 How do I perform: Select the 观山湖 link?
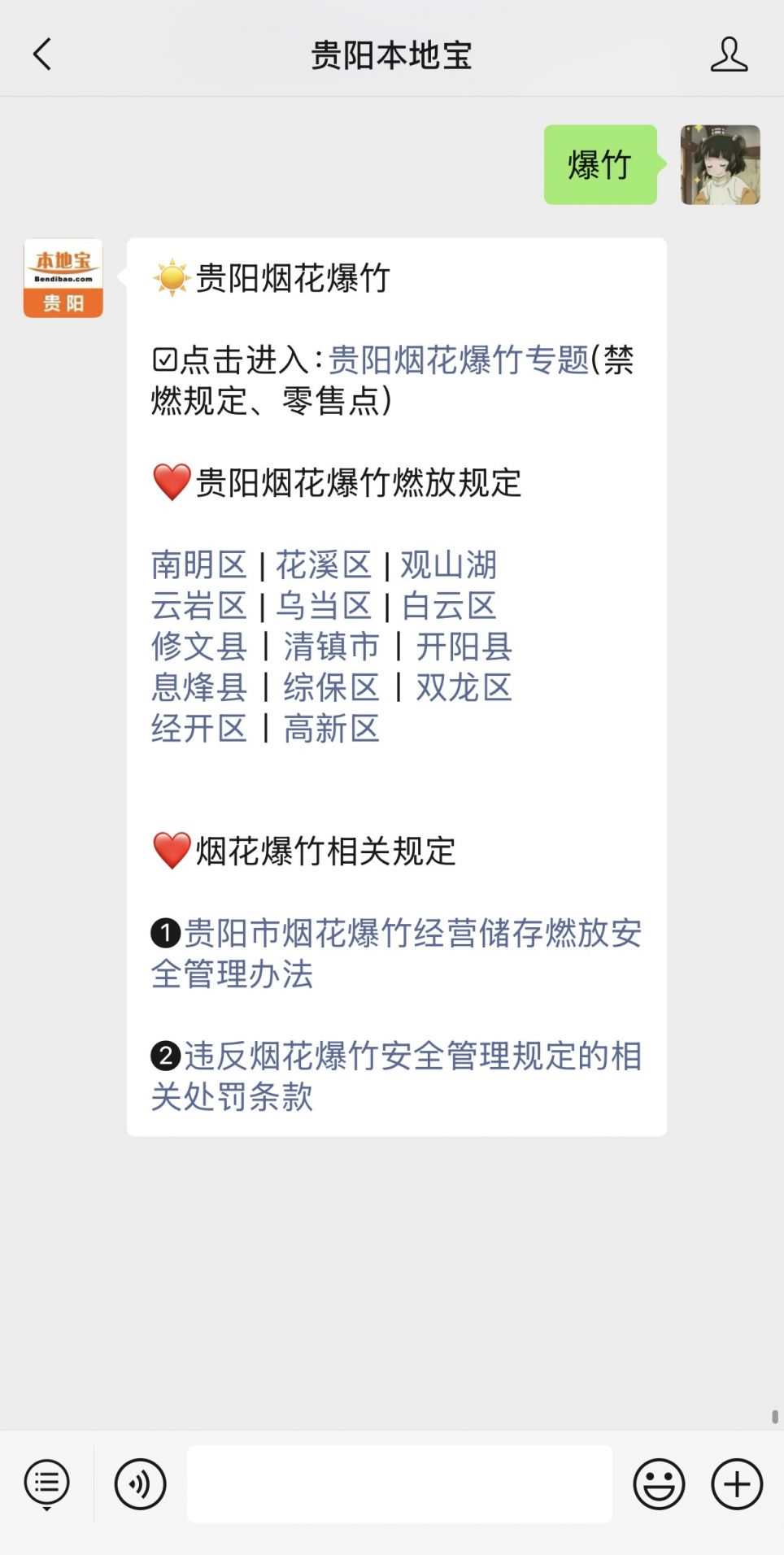coord(448,564)
